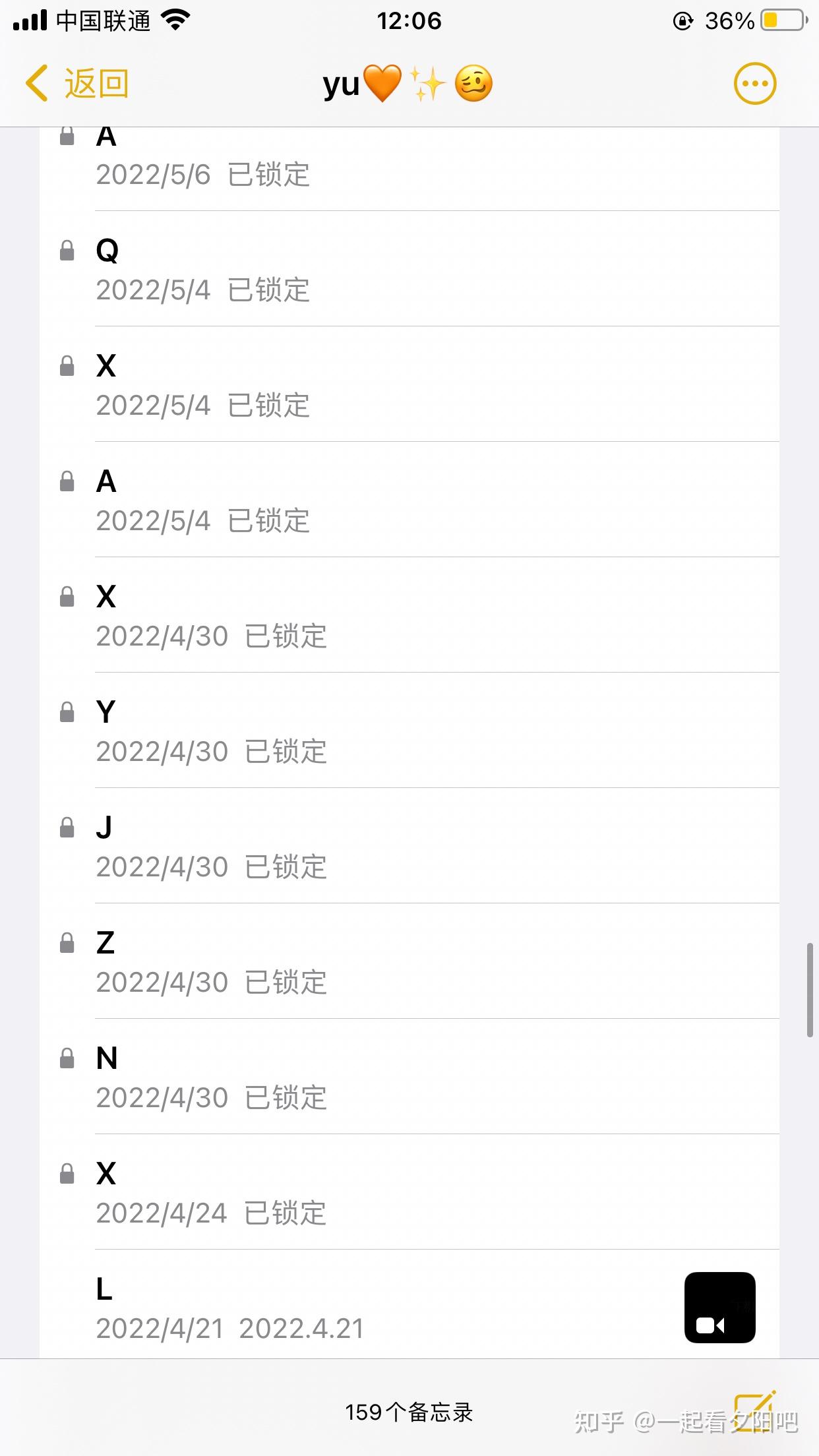819x1456 pixels.
Task: Open the more options ellipsis menu
Action: (755, 84)
